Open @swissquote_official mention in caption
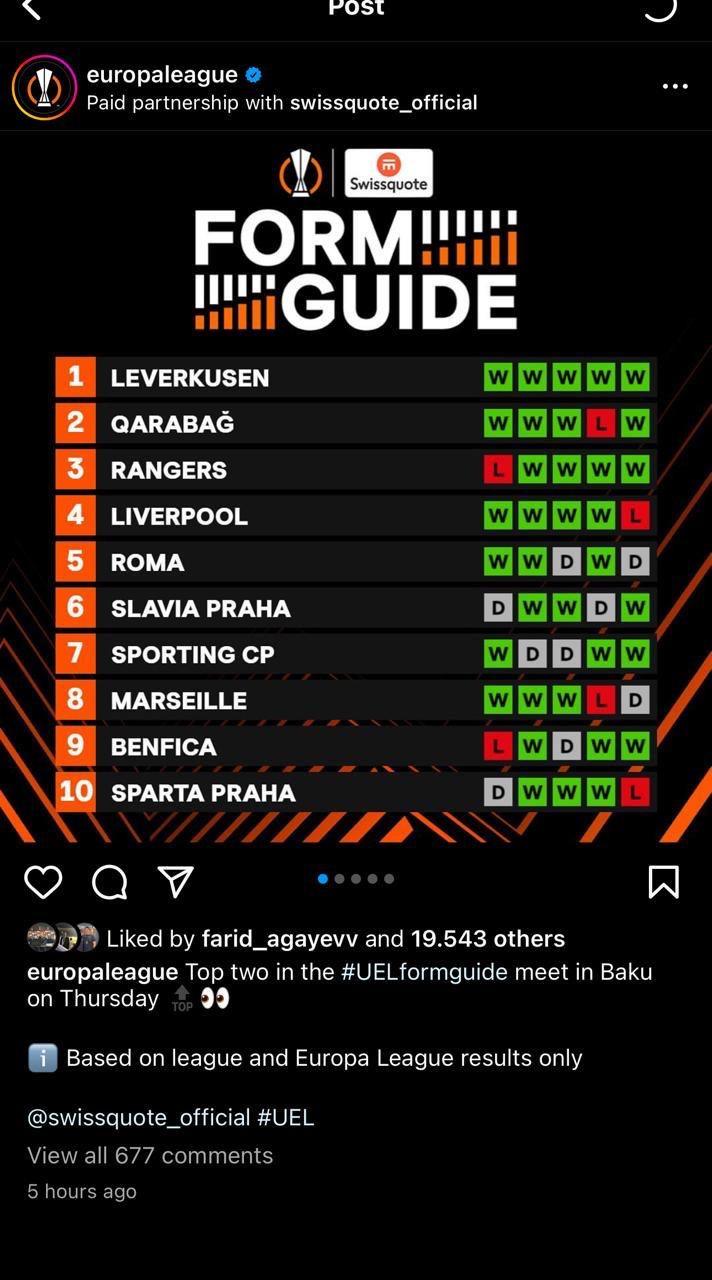 139,1117
